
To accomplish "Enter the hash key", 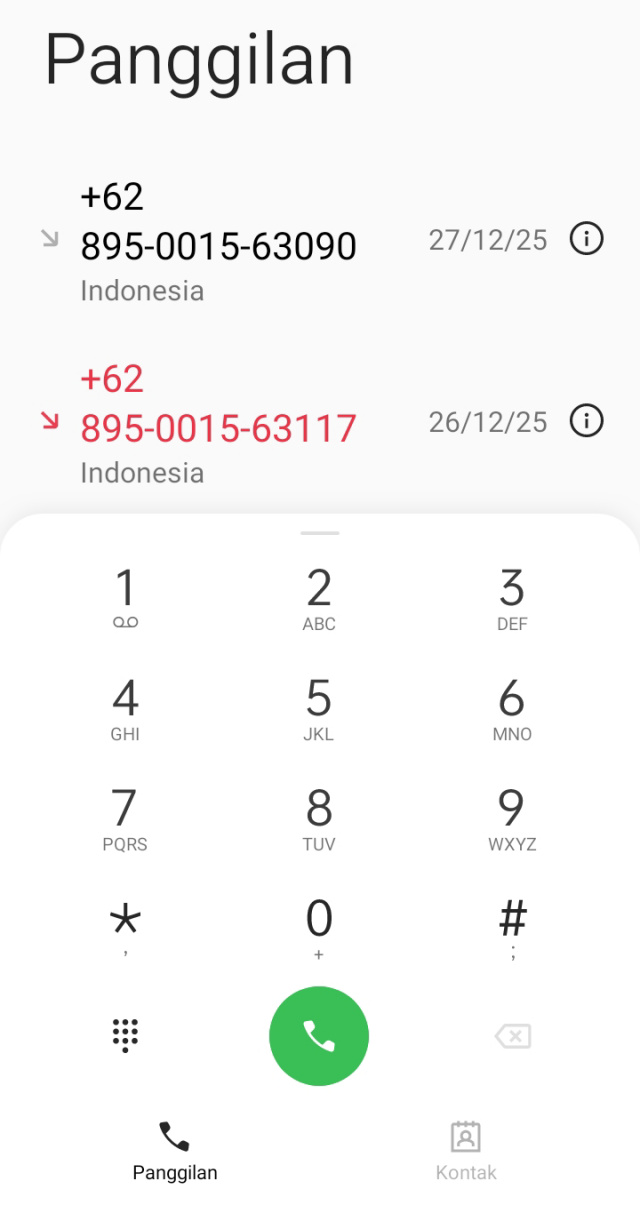I will coord(512,929).
